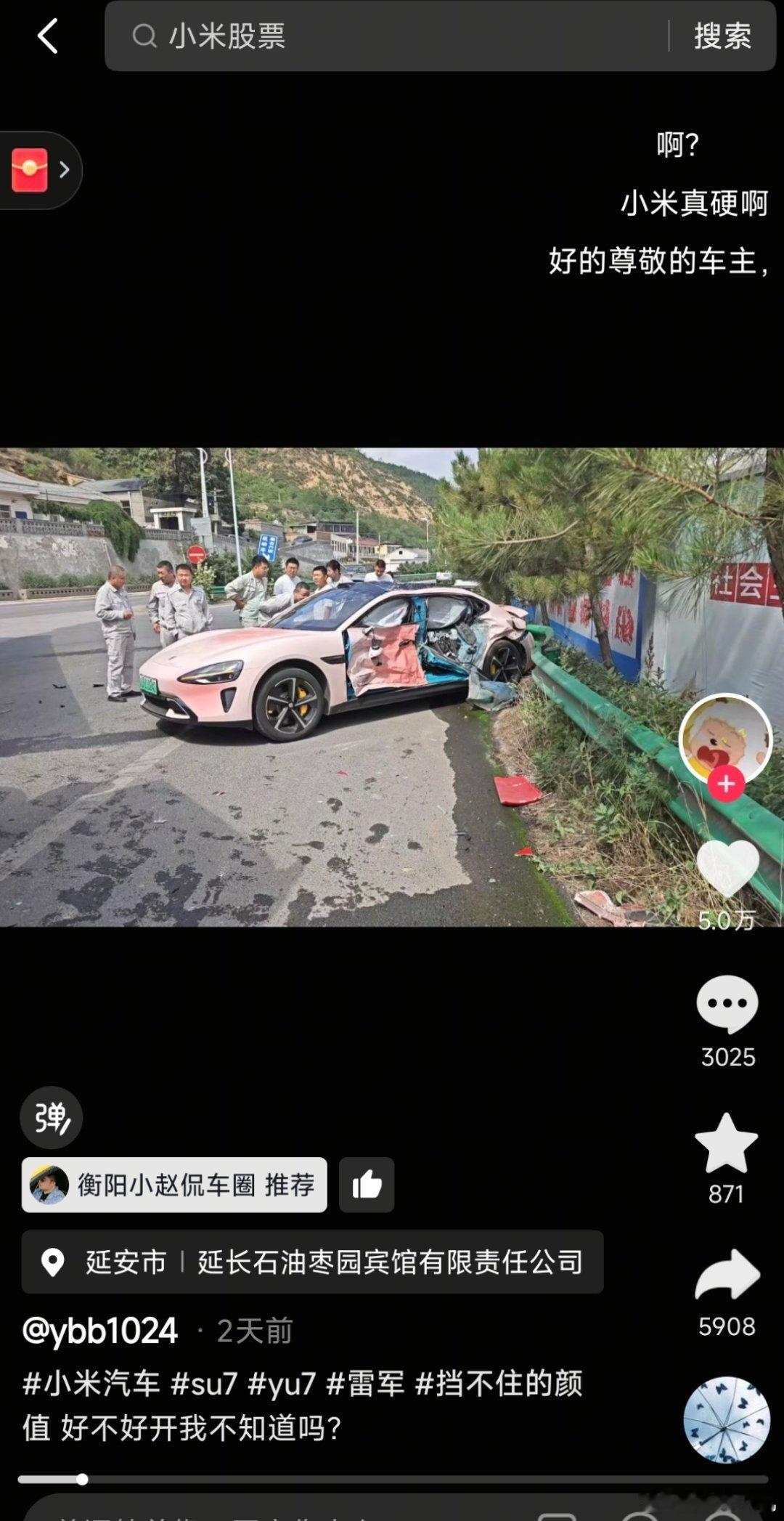Tap the back chevron to exit
Image resolution: width=784 pixels, height=1521 pixels.
click(46, 35)
